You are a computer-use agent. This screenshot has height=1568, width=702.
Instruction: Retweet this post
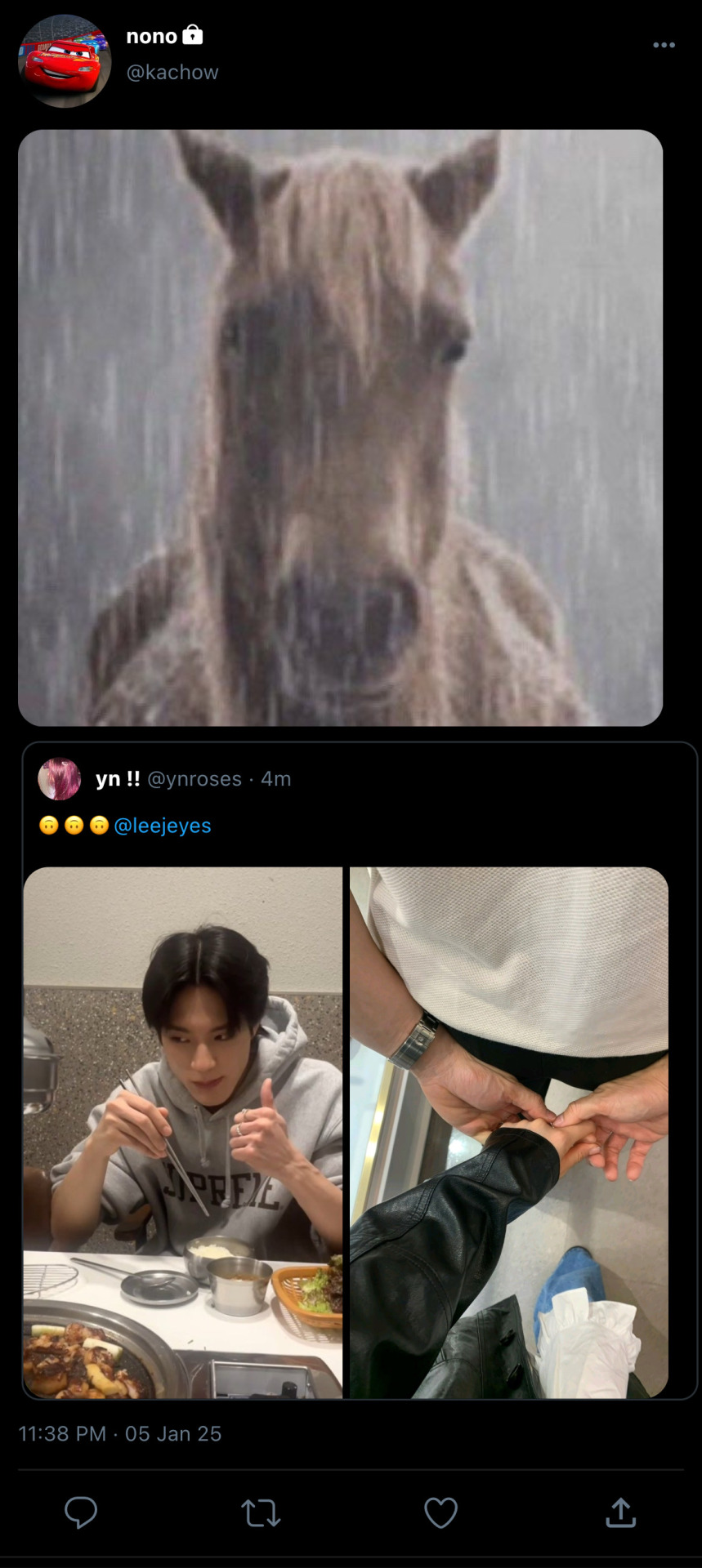pos(261,1512)
